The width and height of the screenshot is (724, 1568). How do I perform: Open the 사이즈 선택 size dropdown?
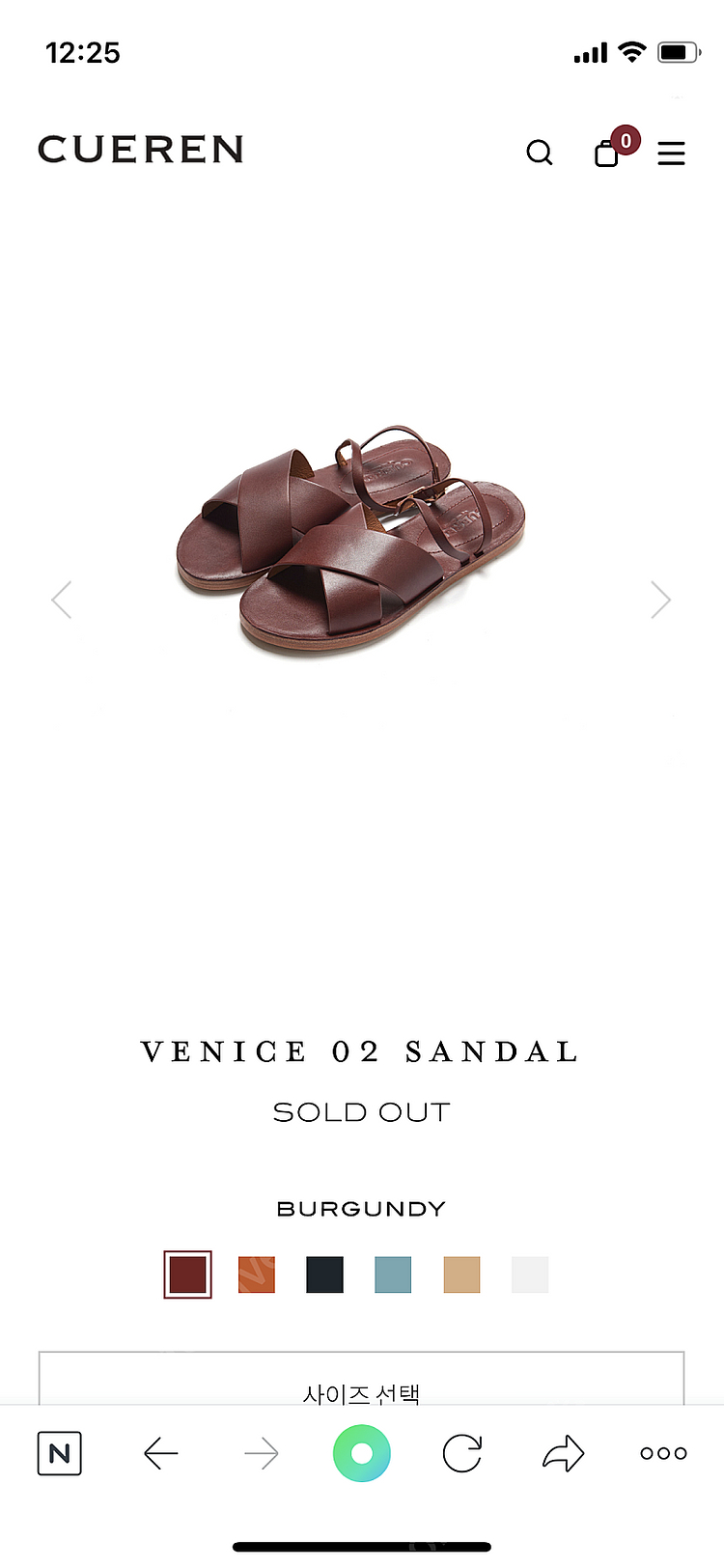tap(362, 1379)
